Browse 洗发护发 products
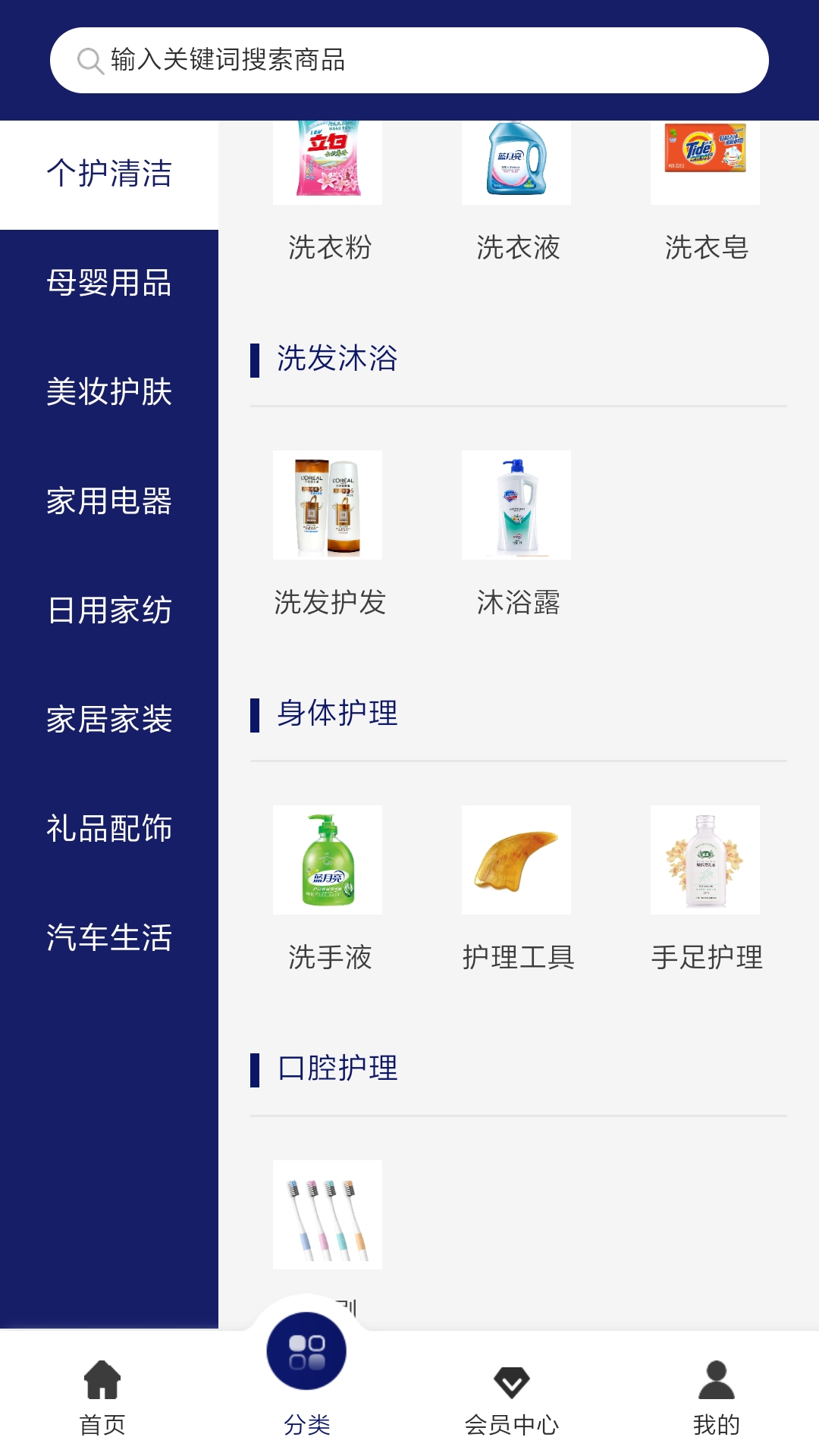This screenshot has height=1456, width=819. pos(328,531)
